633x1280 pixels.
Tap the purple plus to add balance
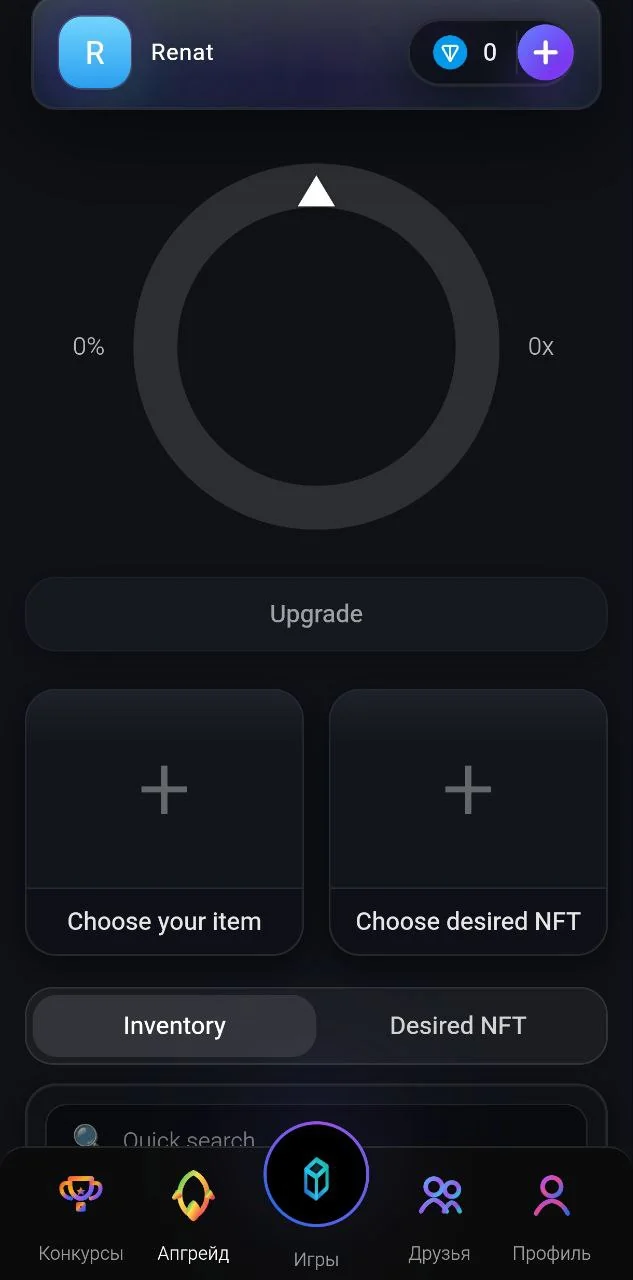545,52
